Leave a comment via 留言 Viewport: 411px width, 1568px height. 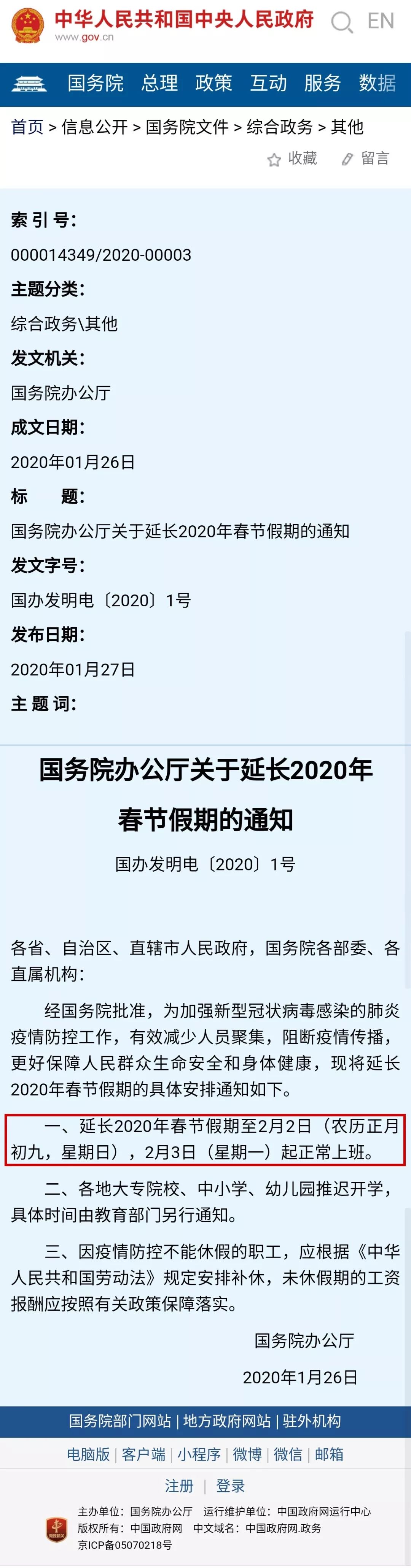[x=365, y=159]
